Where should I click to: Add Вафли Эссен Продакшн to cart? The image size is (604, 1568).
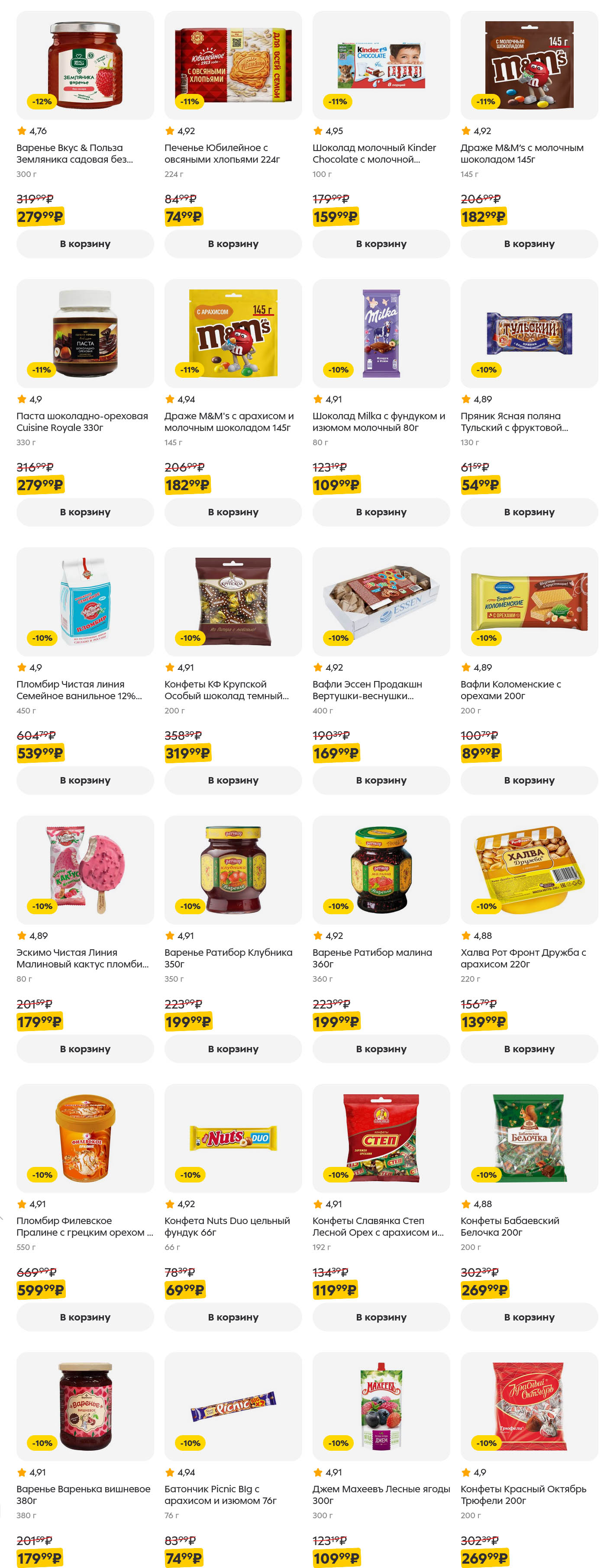coord(381,780)
